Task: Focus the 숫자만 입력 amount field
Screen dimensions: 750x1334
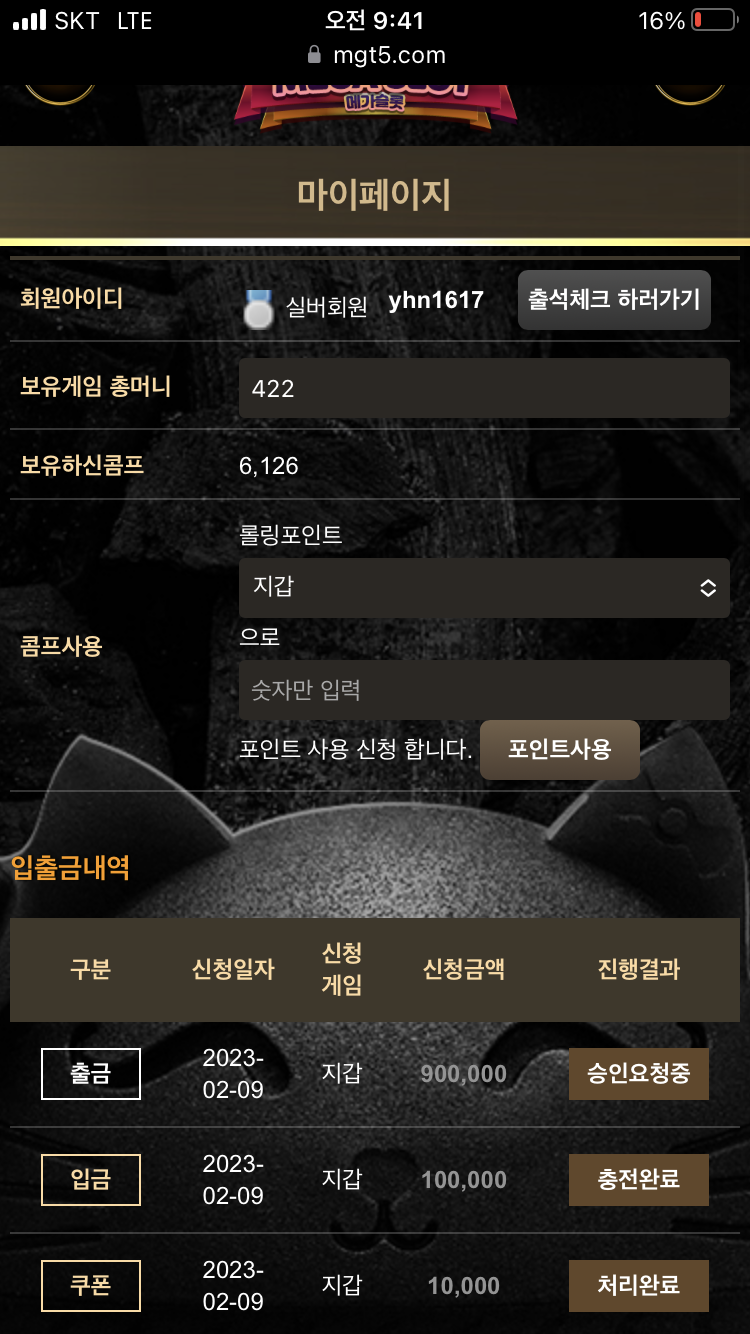Action: coord(484,690)
